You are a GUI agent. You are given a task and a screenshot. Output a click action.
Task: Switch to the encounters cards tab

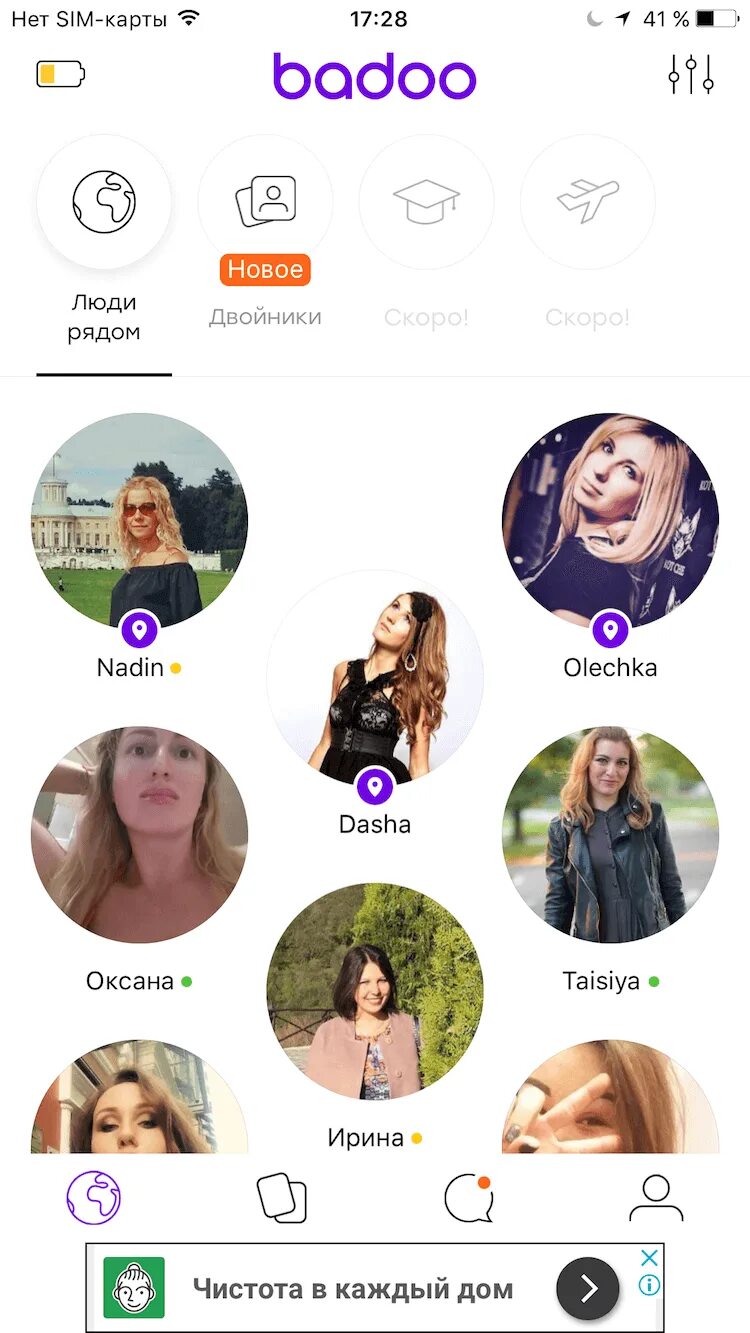pyautogui.click(x=282, y=1198)
